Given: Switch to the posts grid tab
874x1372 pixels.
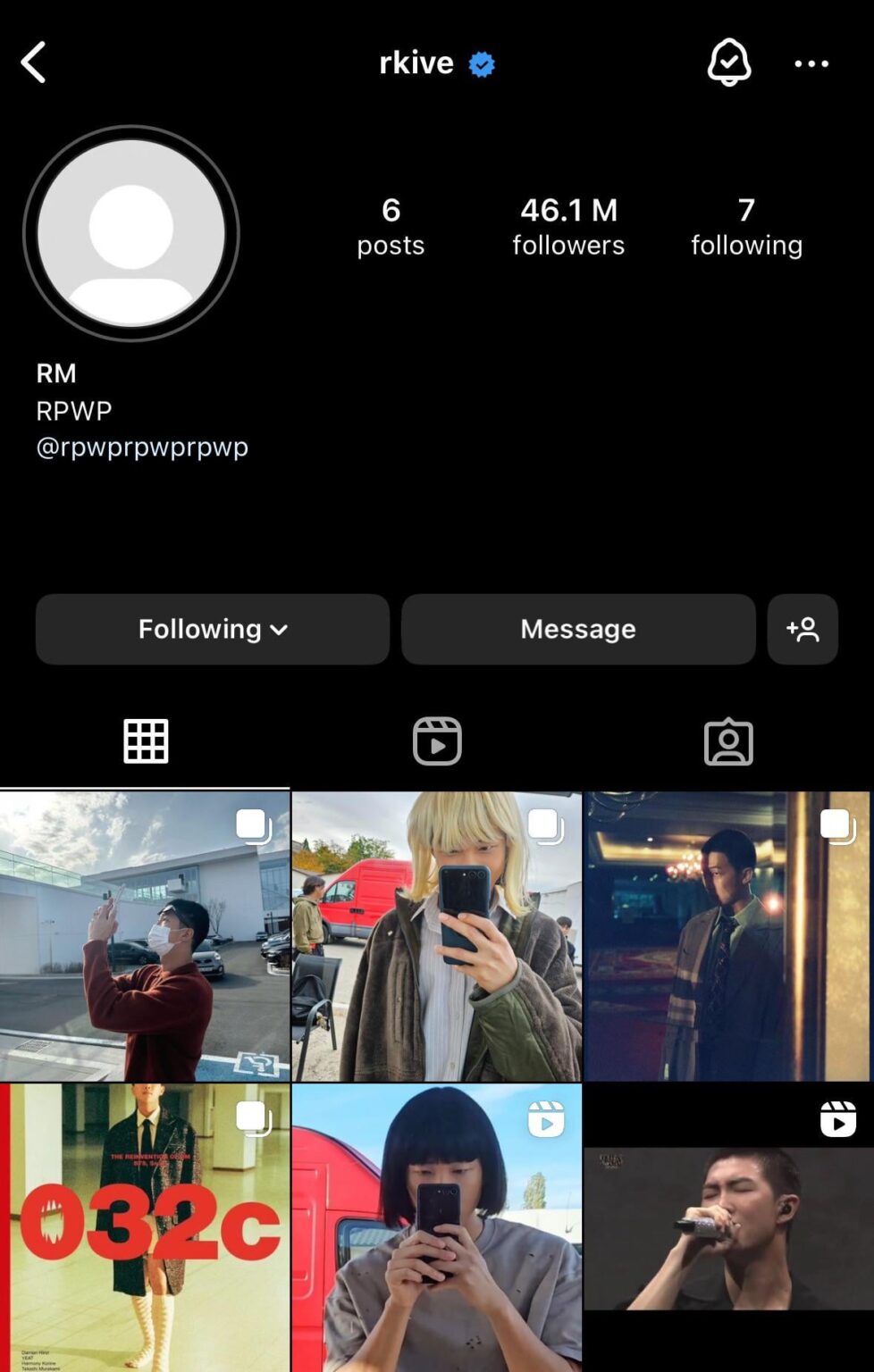Looking at the screenshot, I should 146,741.
